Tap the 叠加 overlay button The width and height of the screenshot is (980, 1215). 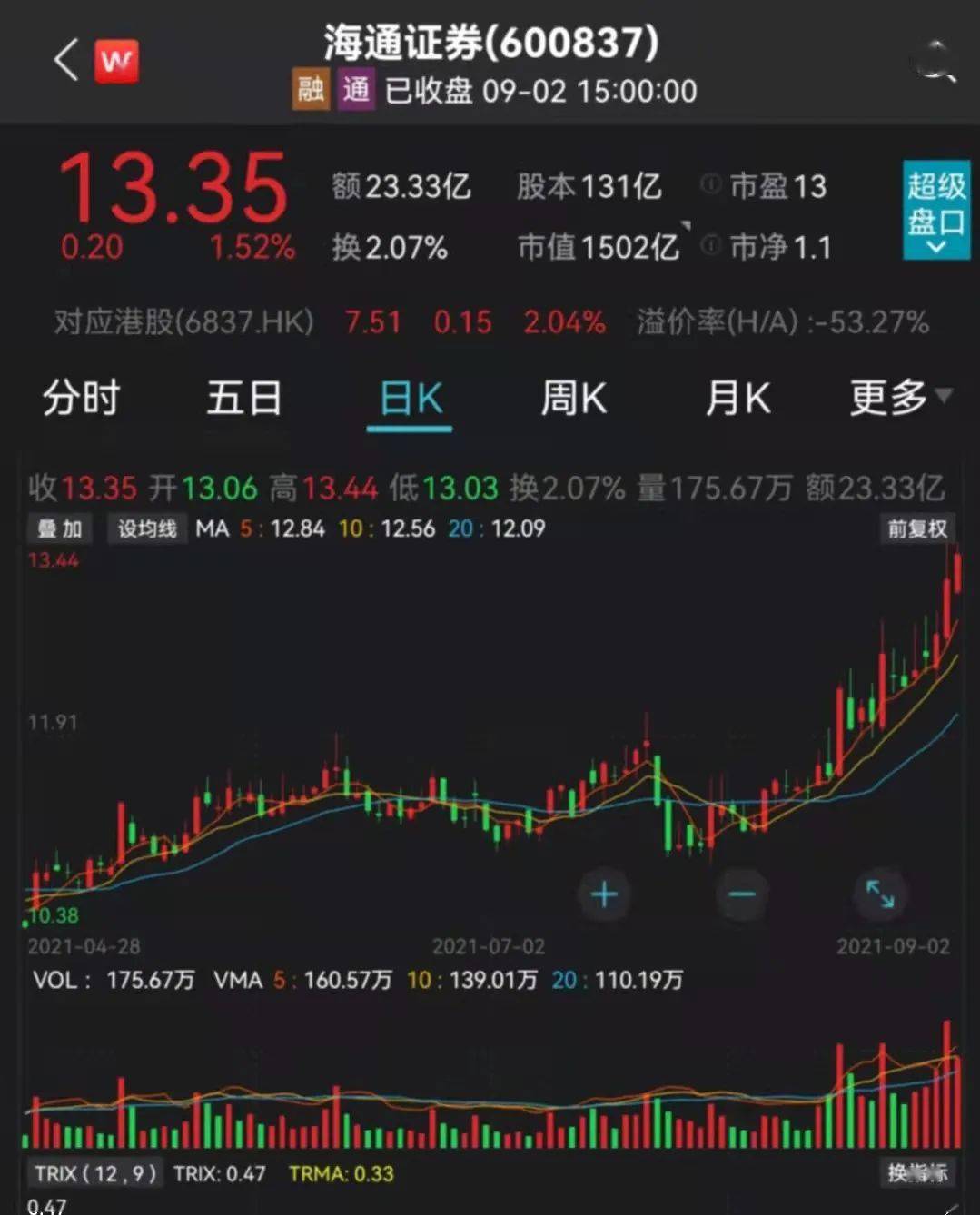click(x=60, y=528)
